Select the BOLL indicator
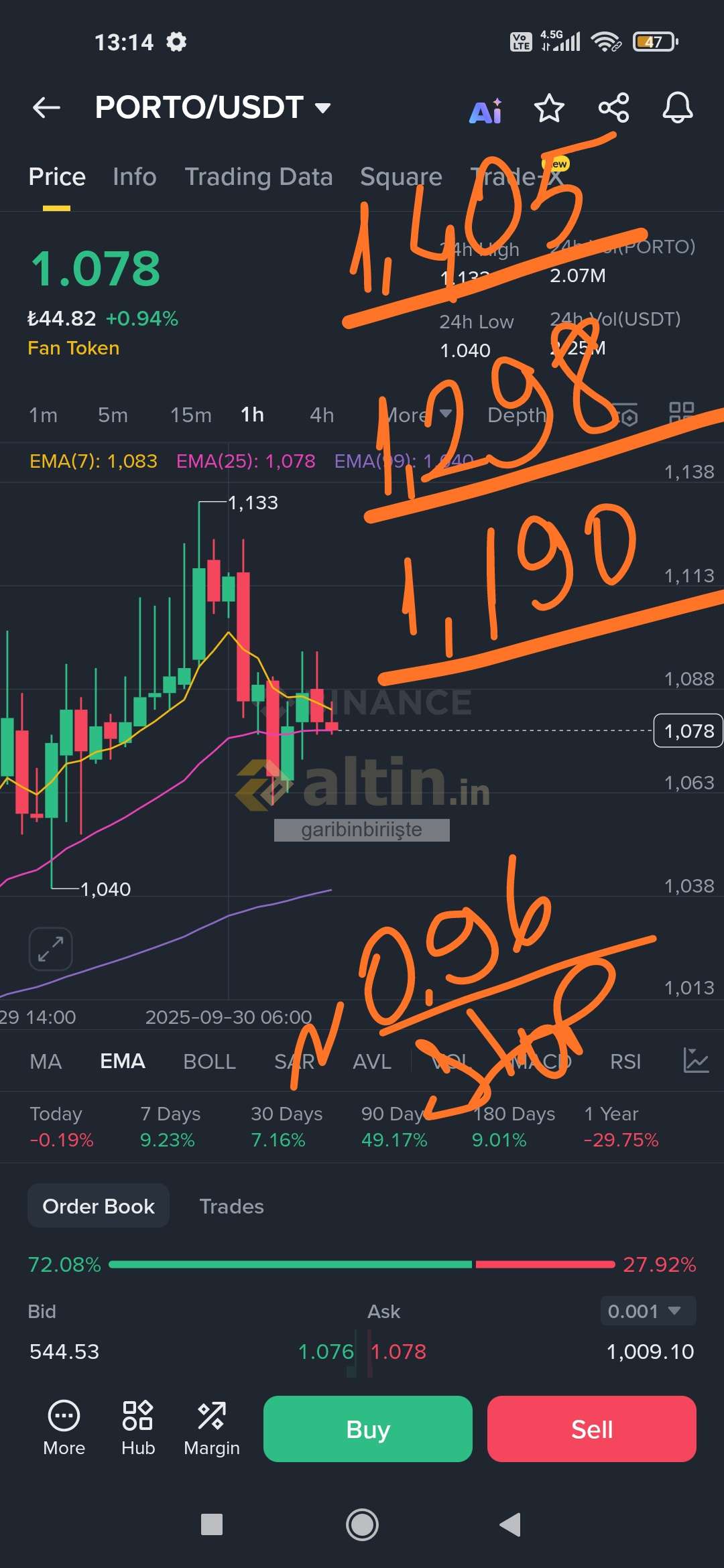724x1568 pixels. pyautogui.click(x=209, y=1061)
